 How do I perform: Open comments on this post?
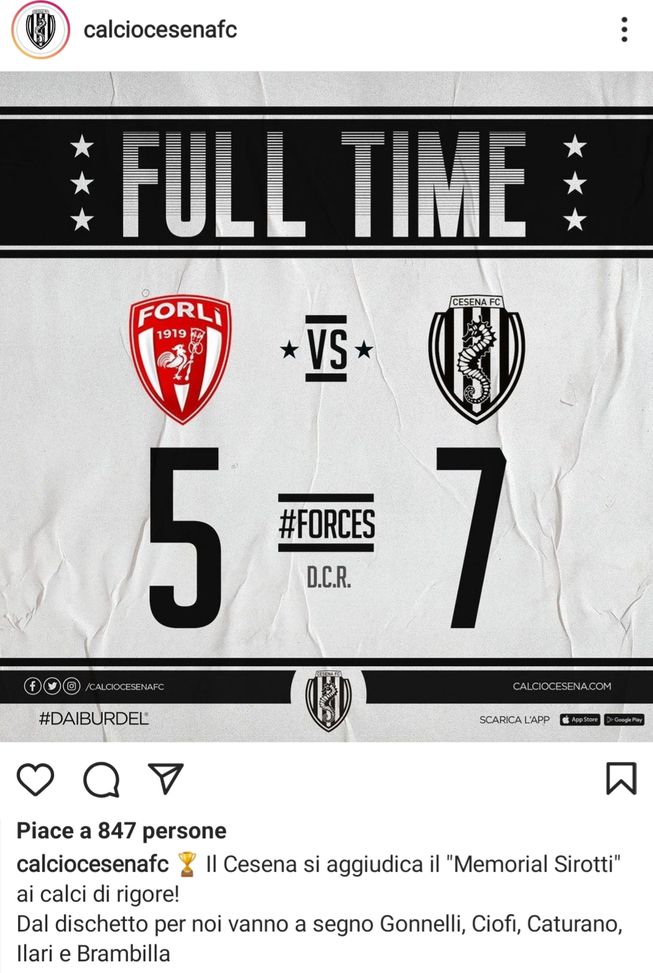(101, 779)
